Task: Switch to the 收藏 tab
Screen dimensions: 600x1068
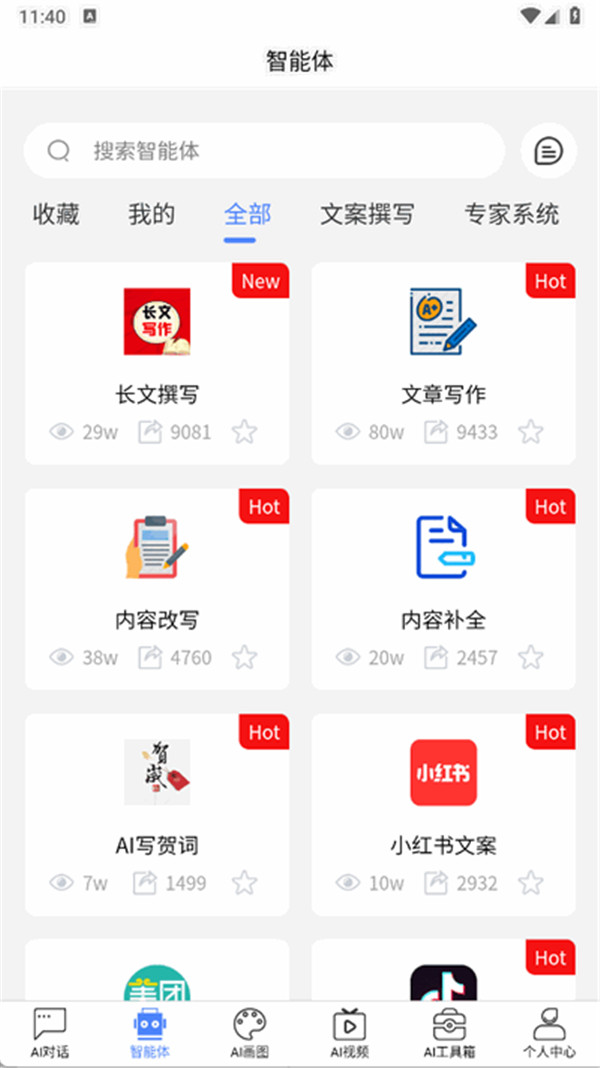Action: coord(56,214)
